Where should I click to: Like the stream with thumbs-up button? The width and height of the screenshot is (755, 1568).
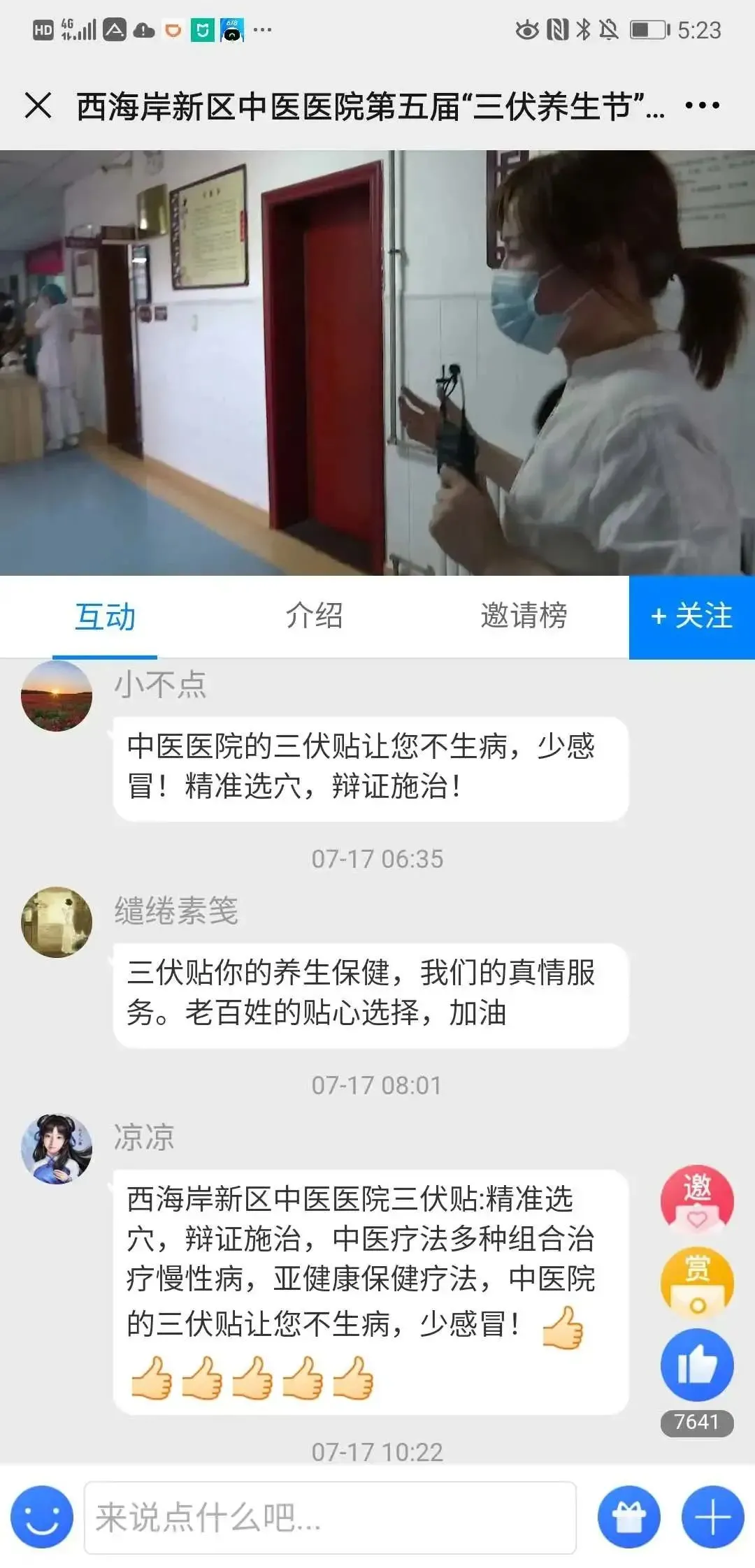[x=697, y=1365]
